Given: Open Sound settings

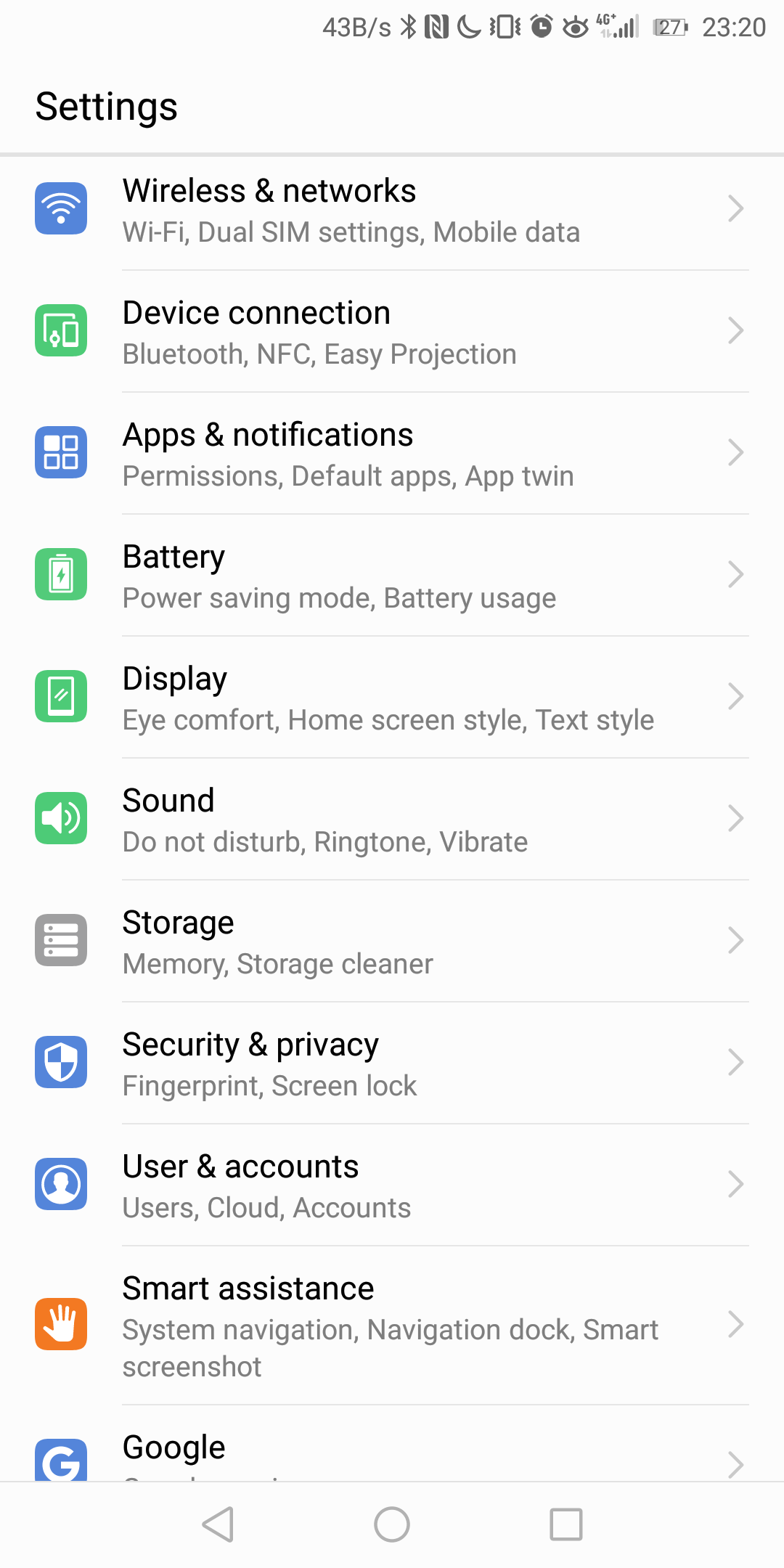Looking at the screenshot, I should [392, 820].
